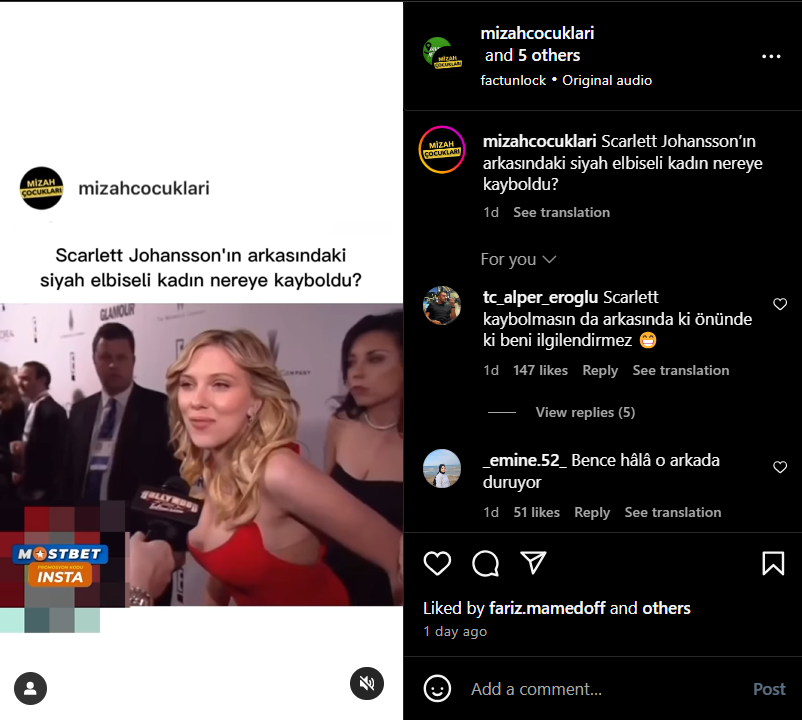This screenshot has width=802, height=720.
Task: Bookmark this post
Action: point(773,563)
